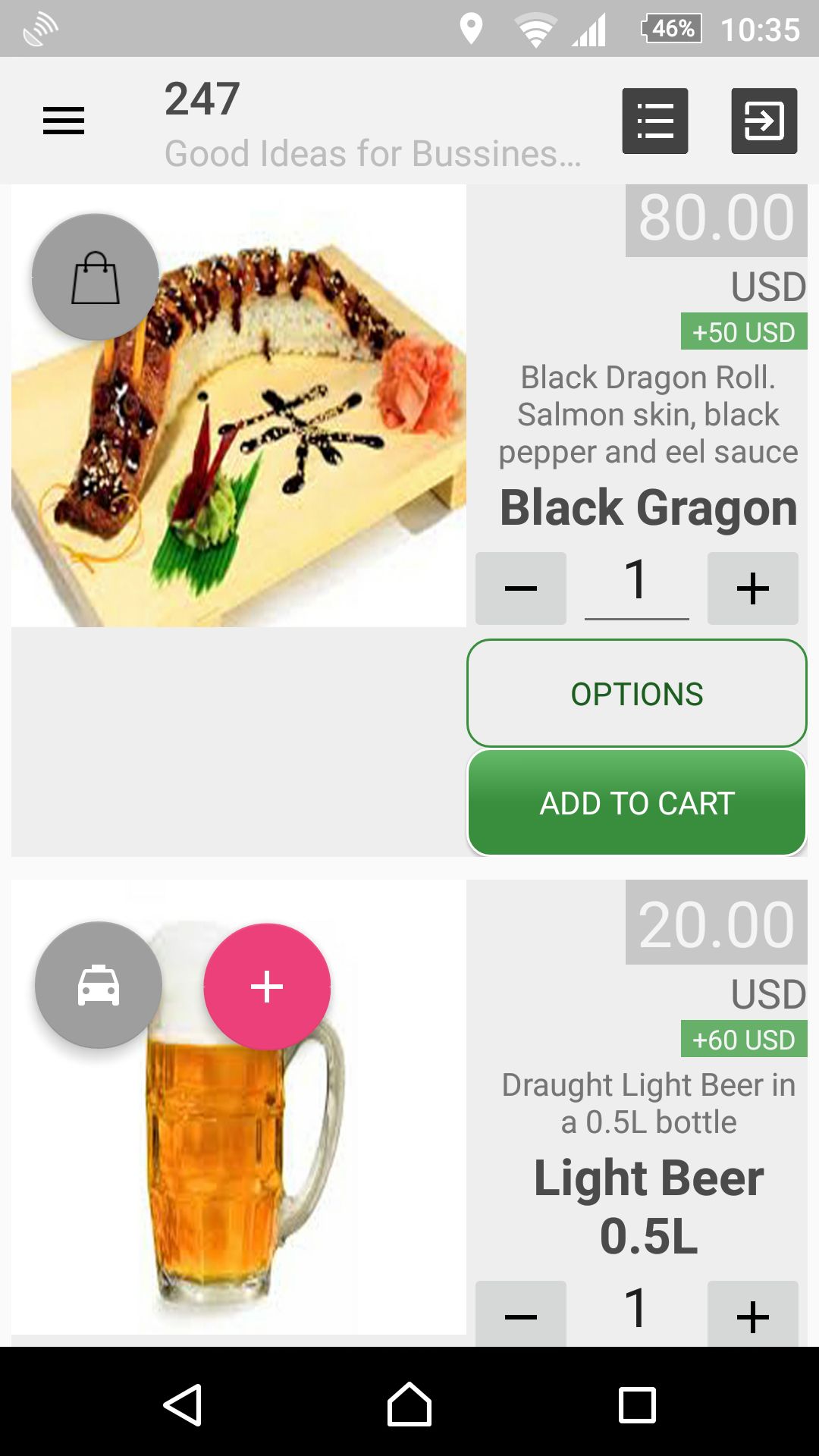Go back using the system back button

pos(183,1404)
